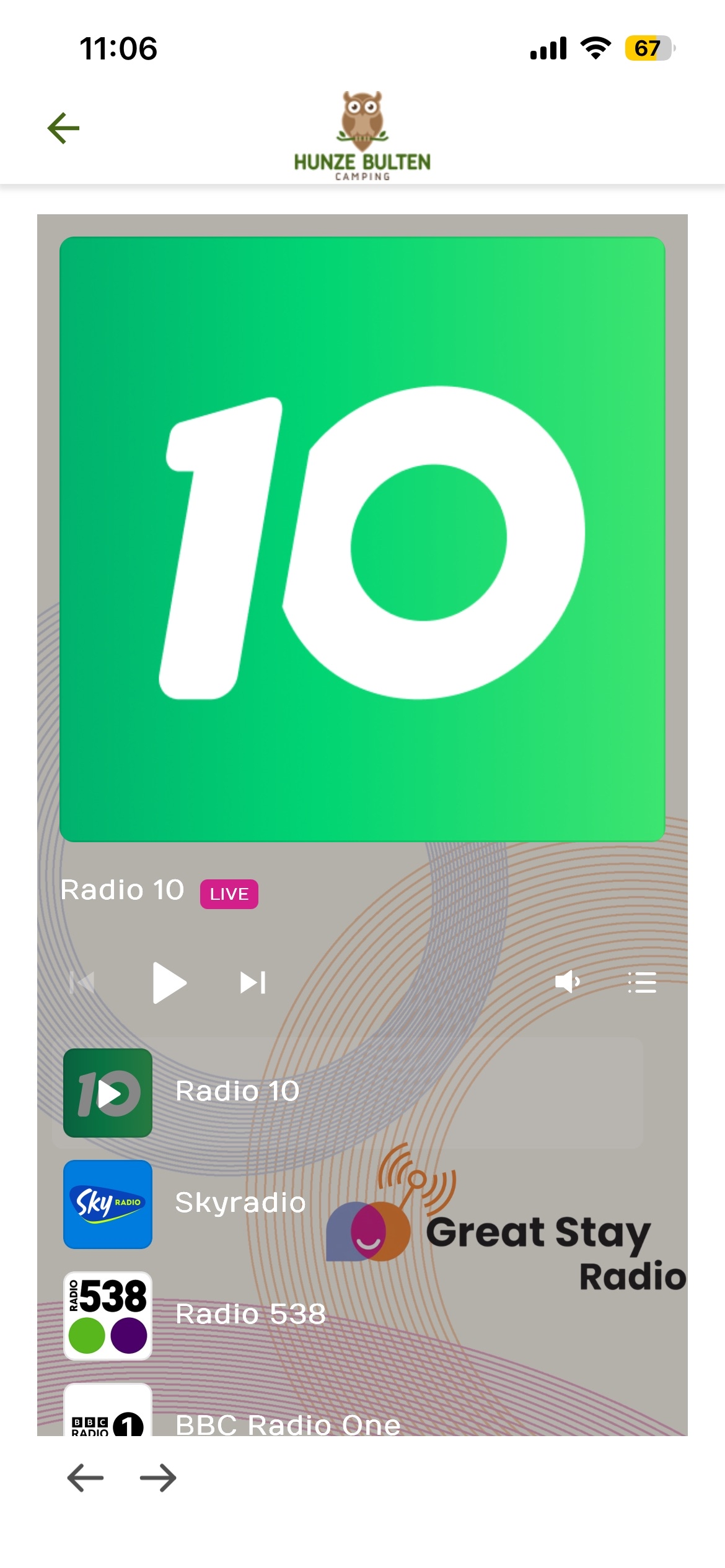
Task: Select Radio 10 in the station list
Action: pos(237,1092)
